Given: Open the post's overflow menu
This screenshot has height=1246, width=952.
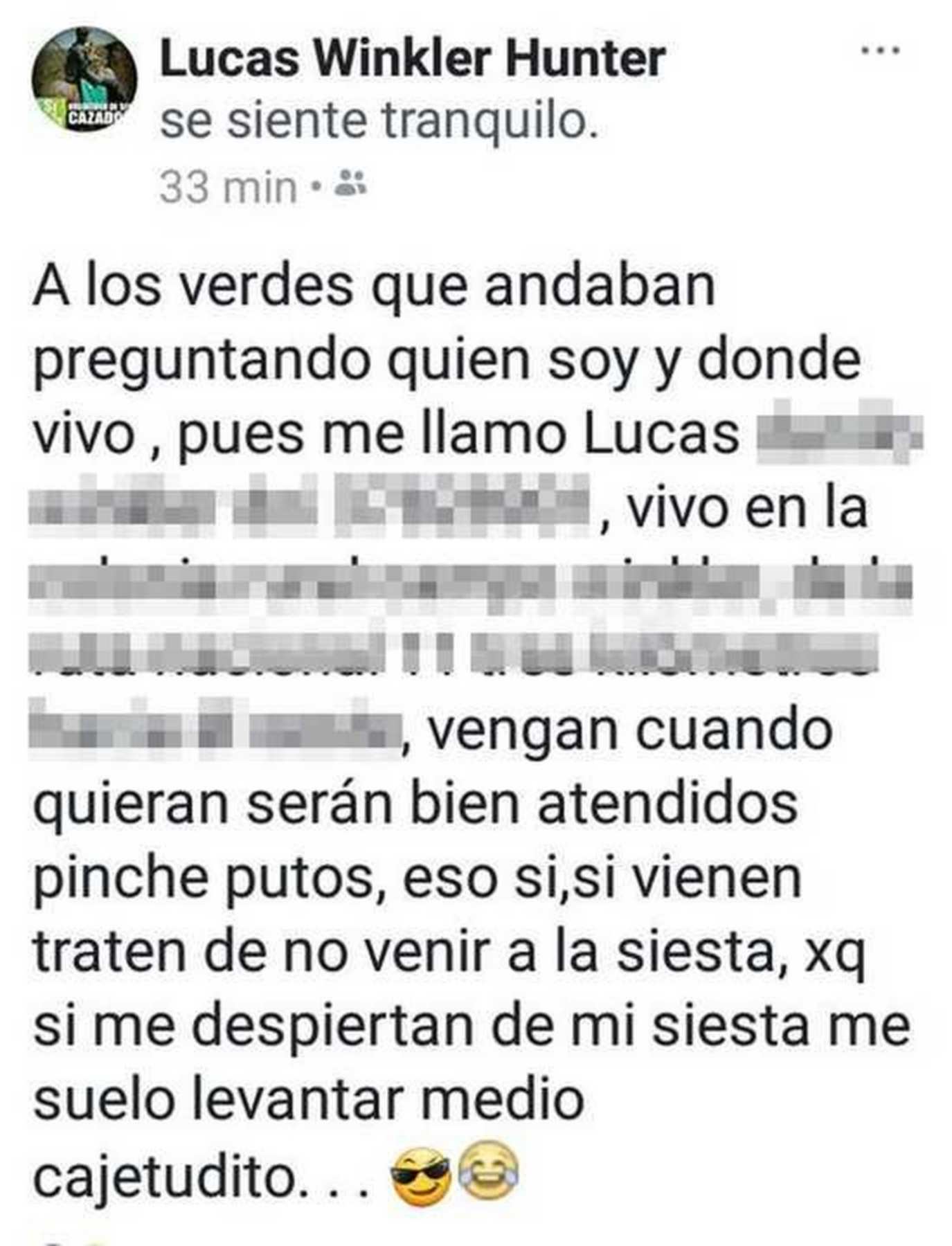Looking at the screenshot, I should 880,50.
